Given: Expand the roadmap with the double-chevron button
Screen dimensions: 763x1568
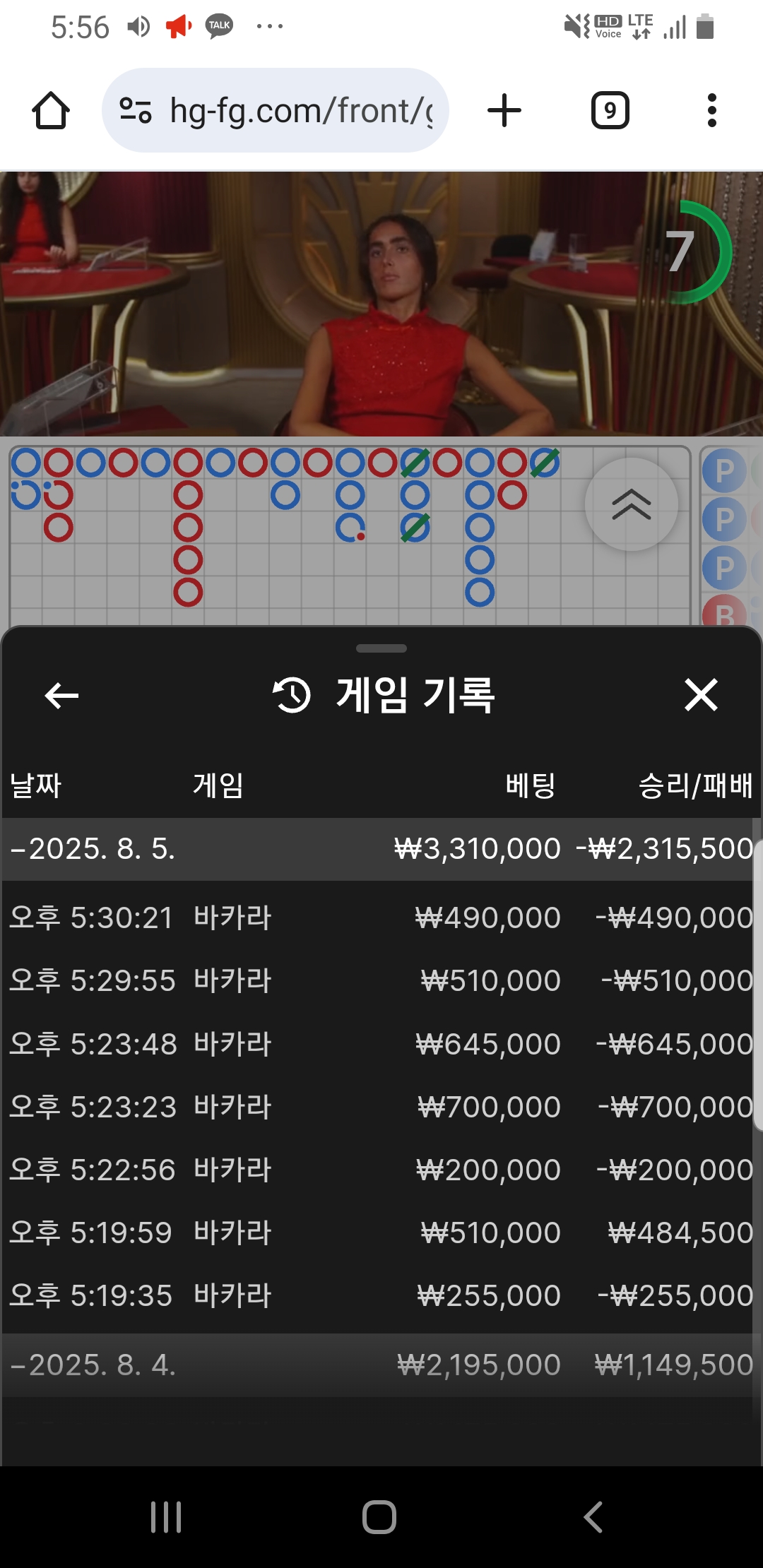Looking at the screenshot, I should (631, 504).
